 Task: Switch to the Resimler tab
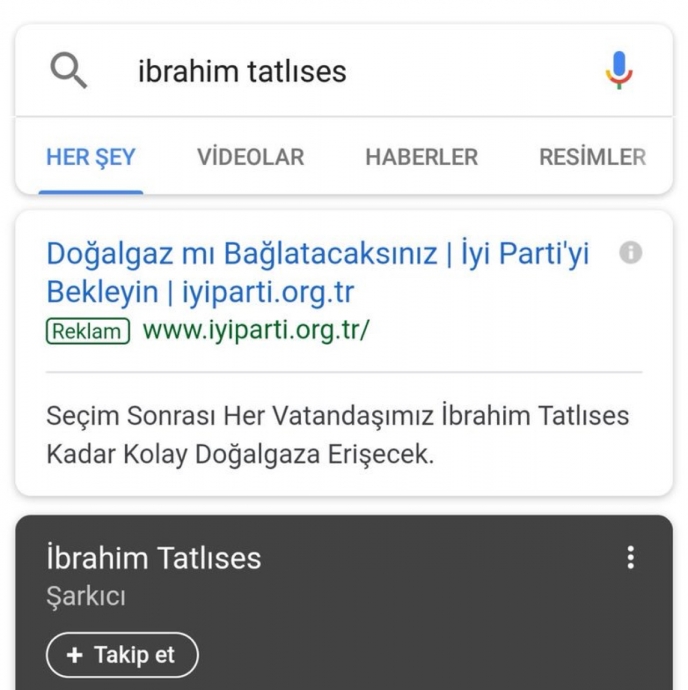pos(592,157)
